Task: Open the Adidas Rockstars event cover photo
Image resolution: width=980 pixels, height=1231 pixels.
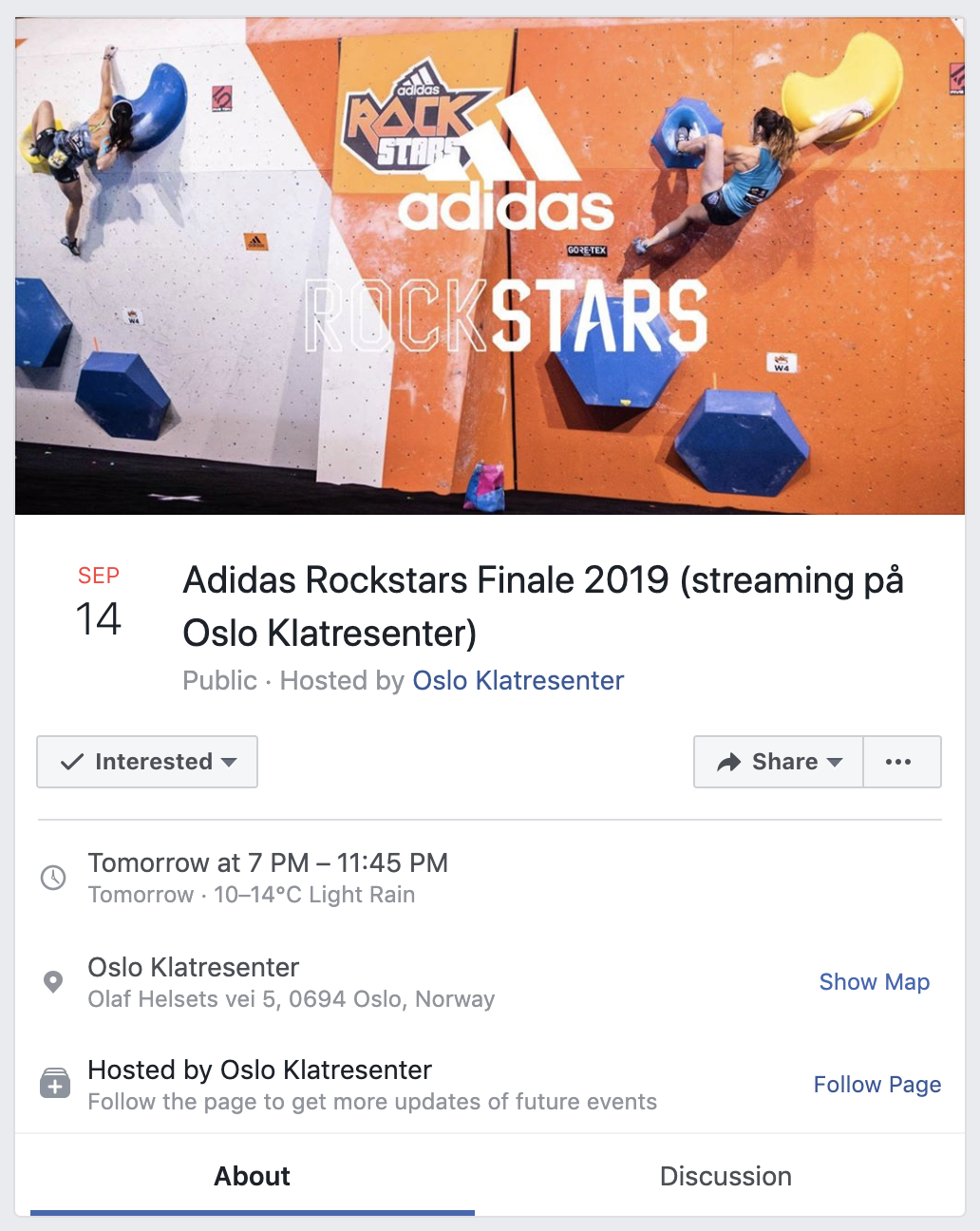Action: (x=490, y=266)
